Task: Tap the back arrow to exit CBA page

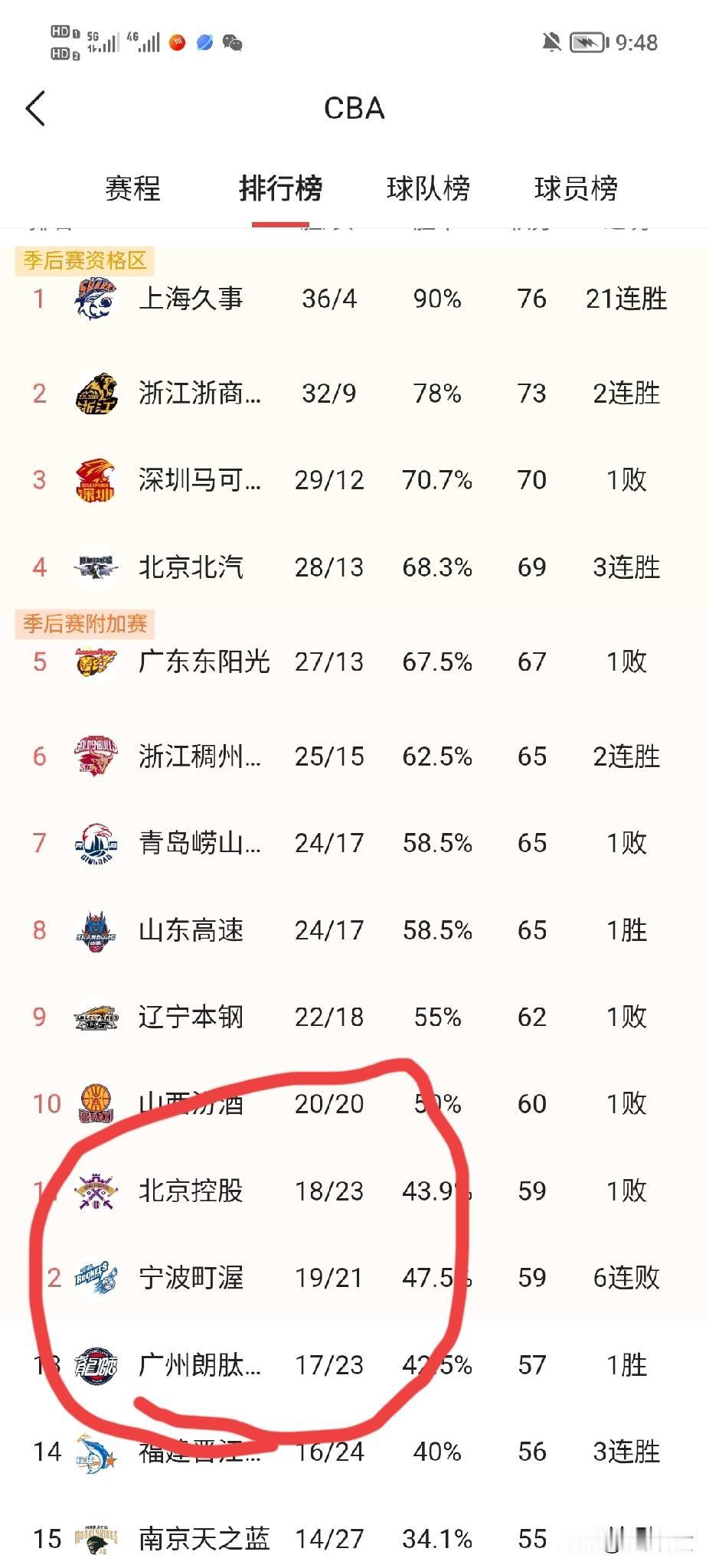Action: click(x=35, y=109)
